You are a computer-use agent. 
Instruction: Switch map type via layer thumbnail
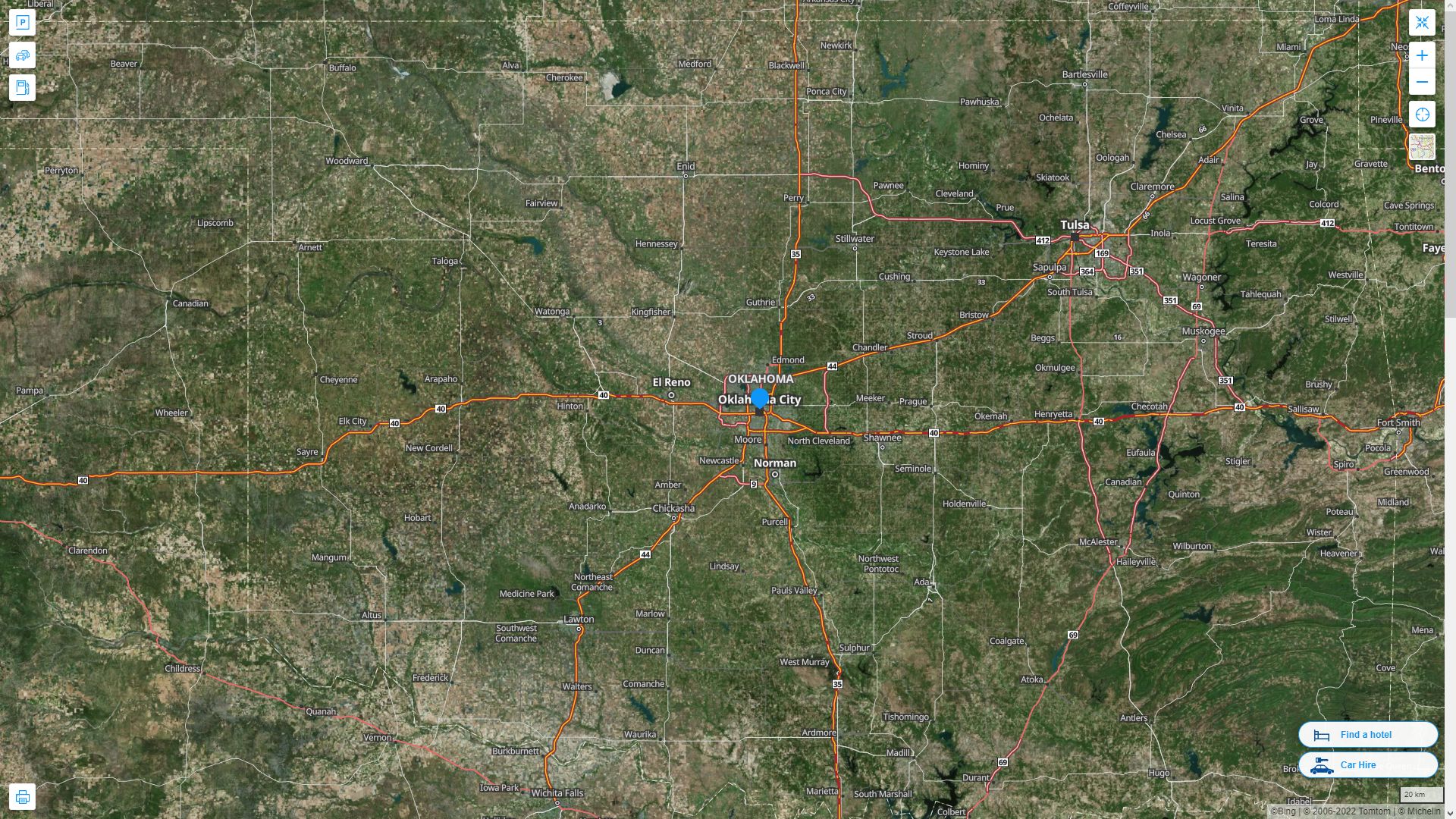click(x=1422, y=147)
